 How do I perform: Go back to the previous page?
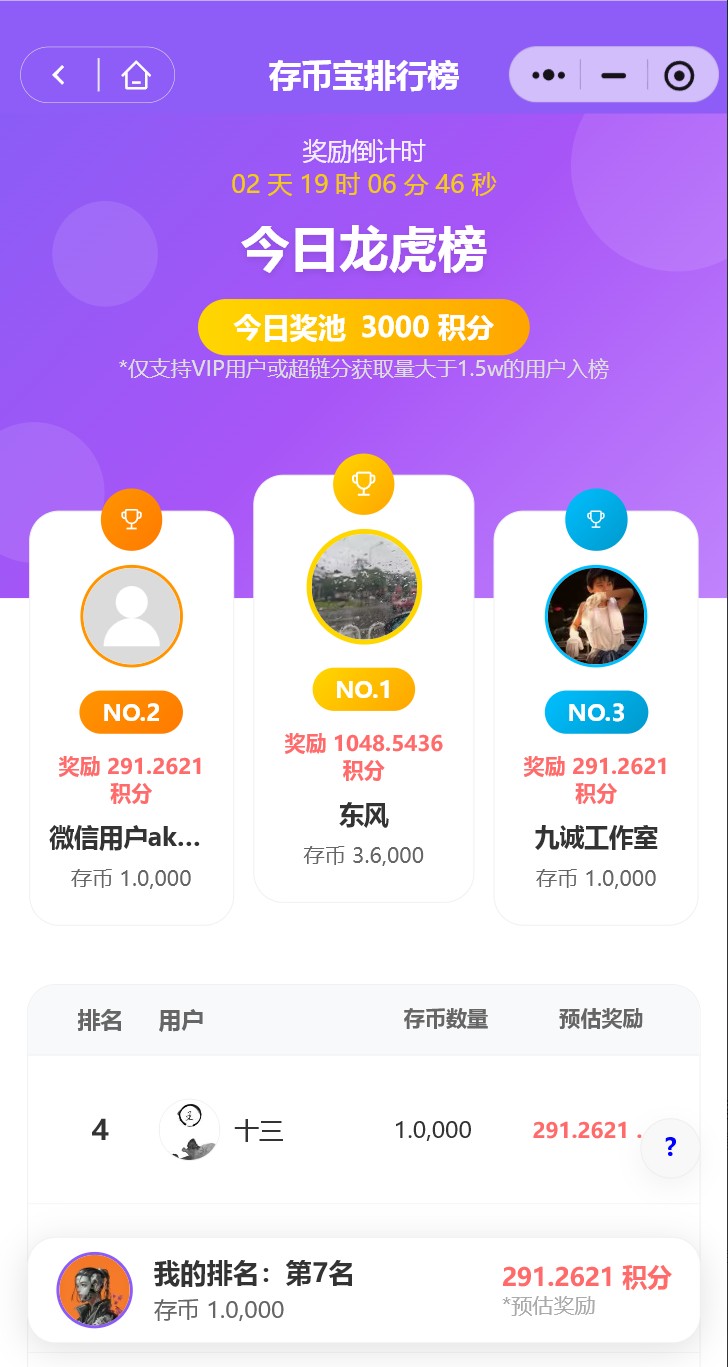tap(59, 75)
